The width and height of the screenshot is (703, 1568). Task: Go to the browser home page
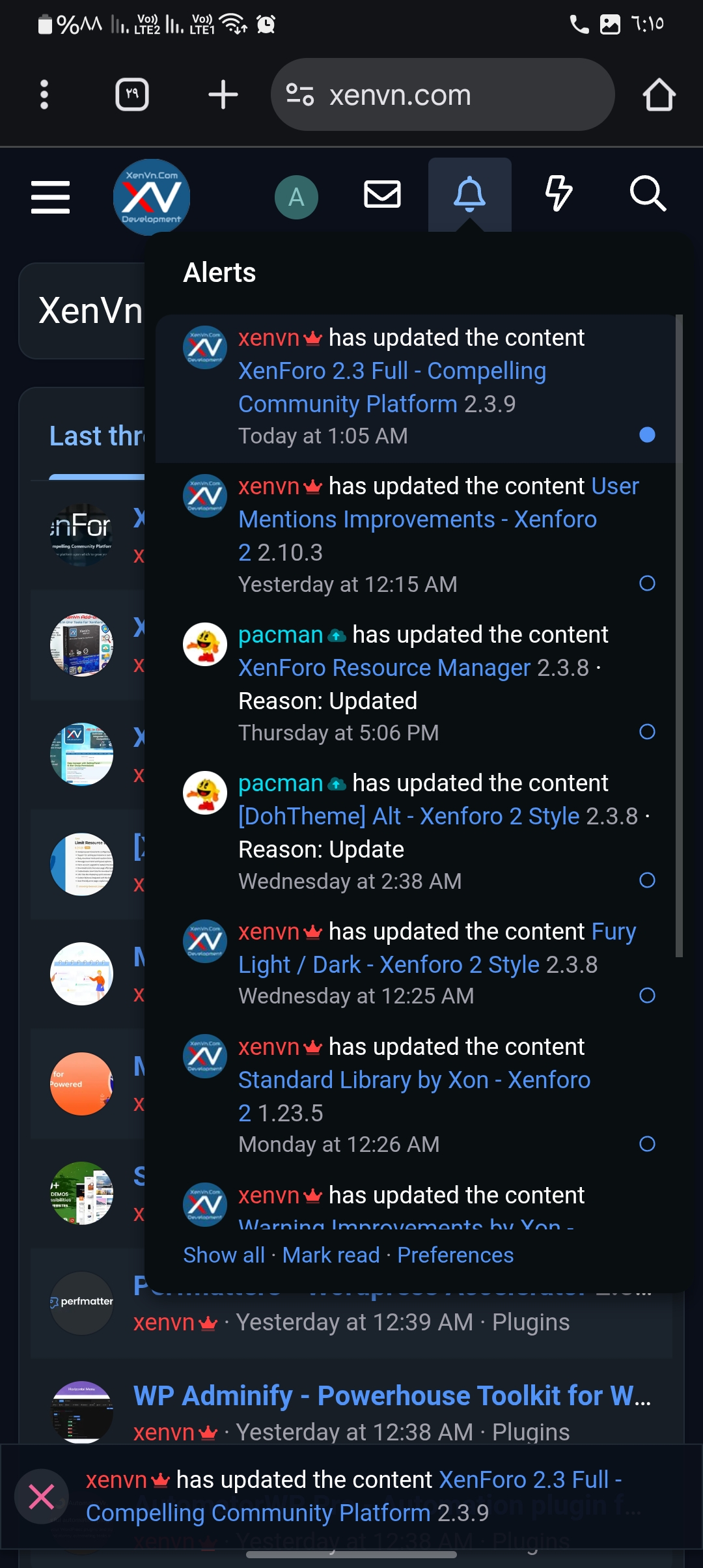(659, 95)
